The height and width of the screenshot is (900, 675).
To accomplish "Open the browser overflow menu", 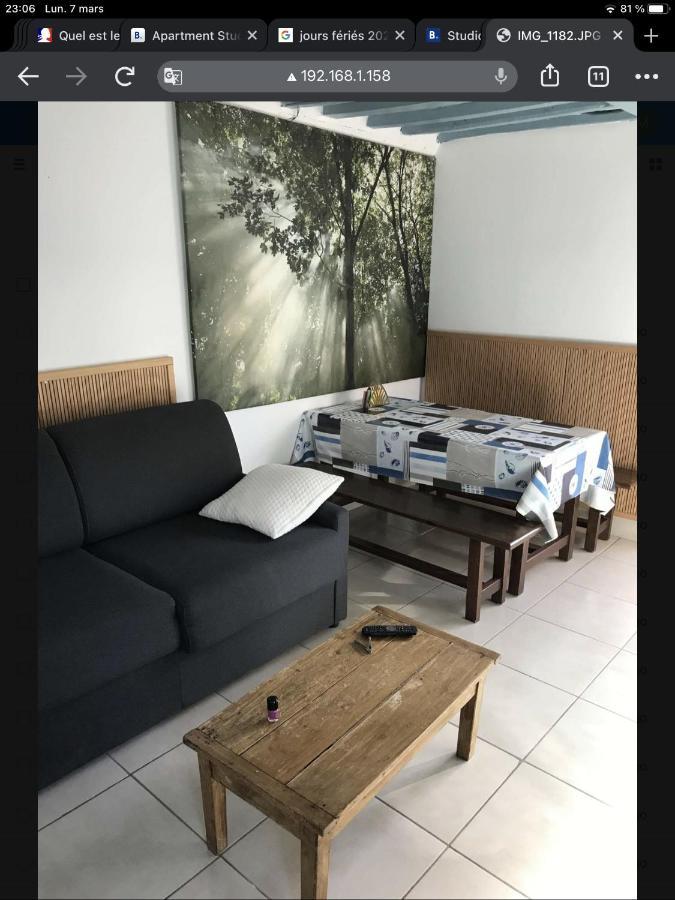I will click(x=647, y=76).
